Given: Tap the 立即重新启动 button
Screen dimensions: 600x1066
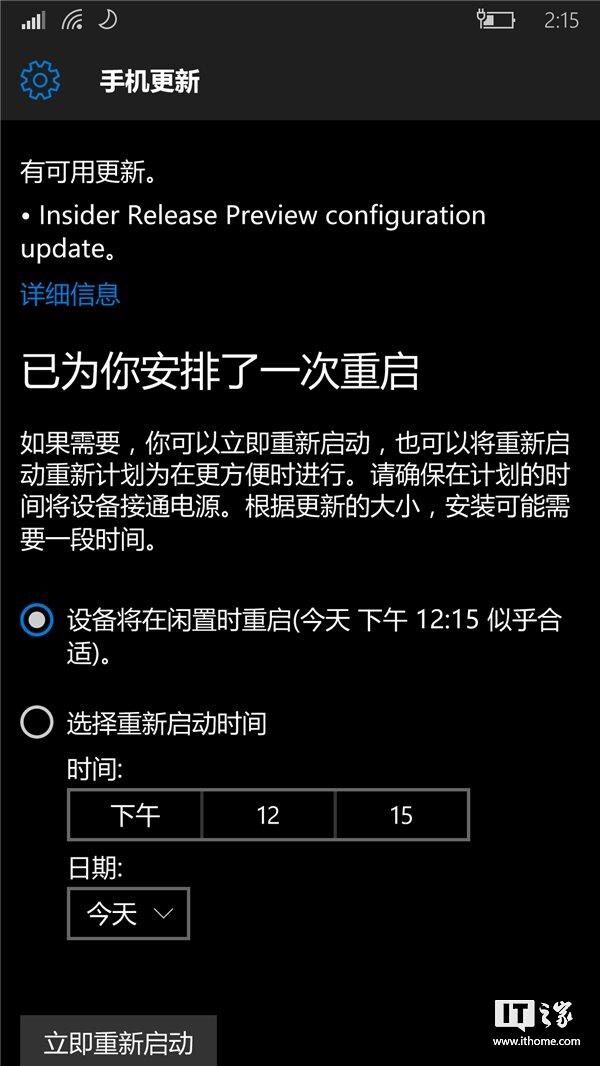Looking at the screenshot, I should 119,1041.
